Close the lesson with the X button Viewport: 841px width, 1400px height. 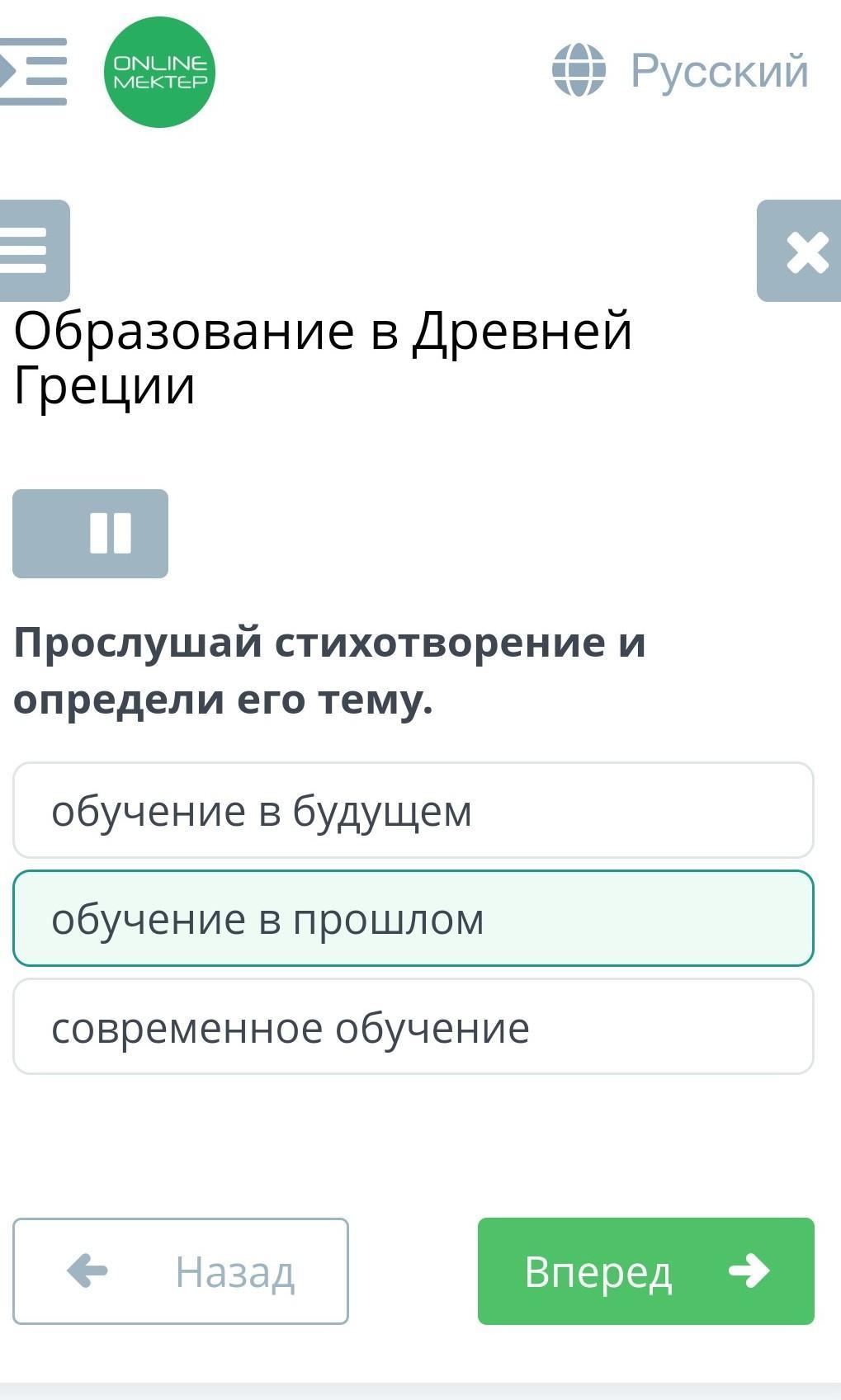coord(800,251)
